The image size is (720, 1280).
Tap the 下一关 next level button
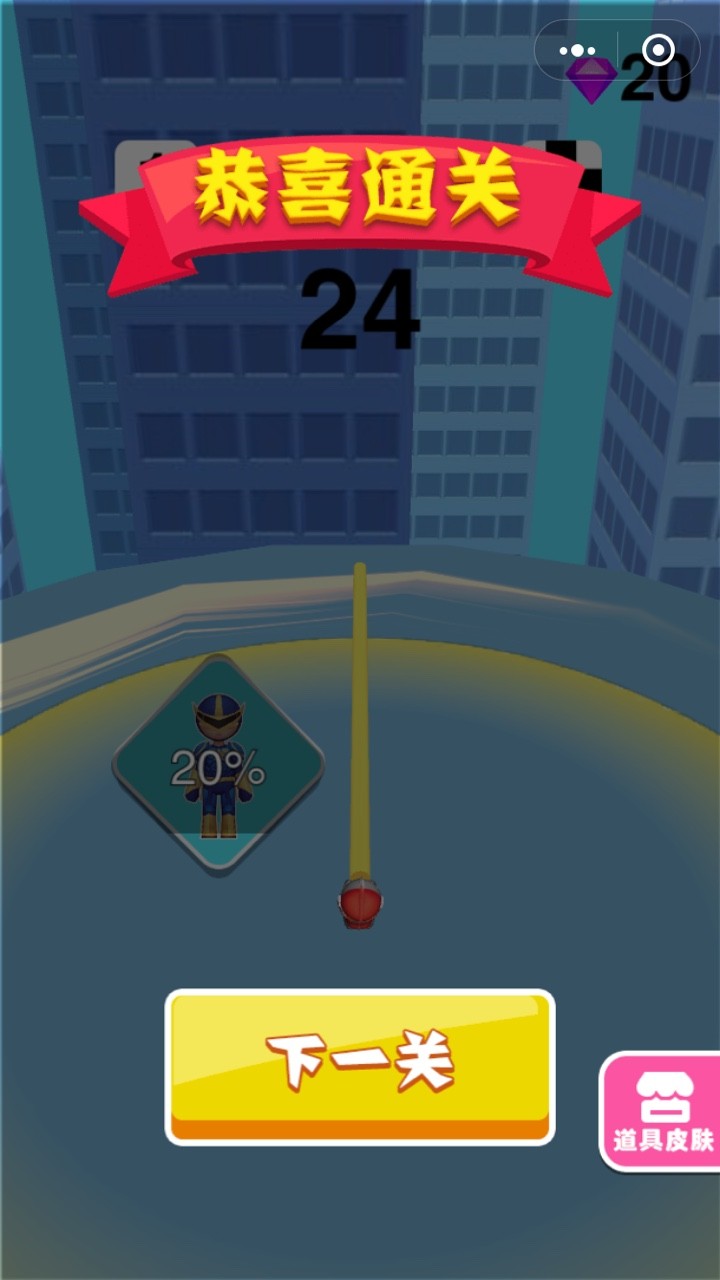(x=360, y=1065)
